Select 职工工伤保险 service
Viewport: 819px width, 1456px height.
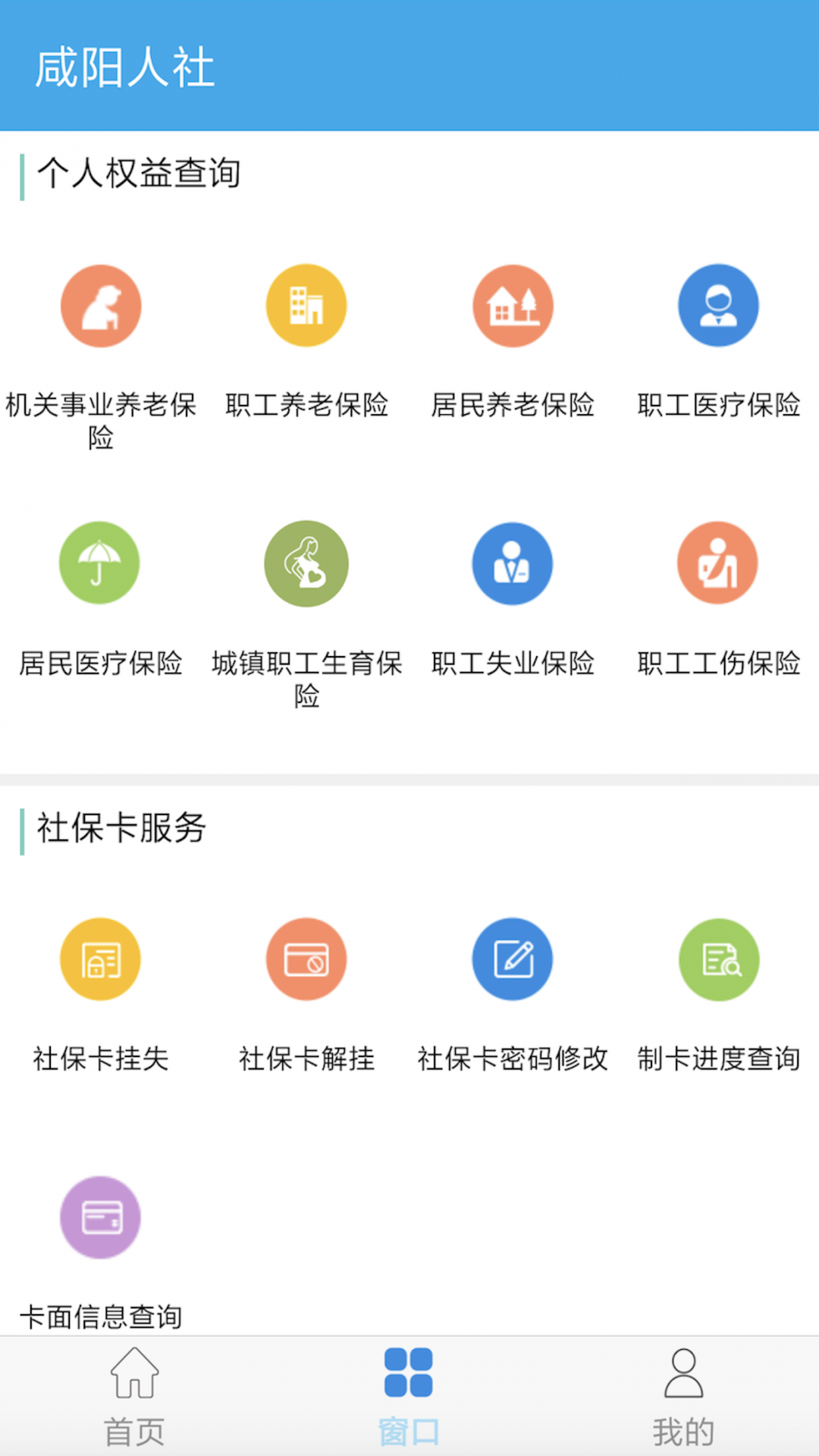click(718, 563)
